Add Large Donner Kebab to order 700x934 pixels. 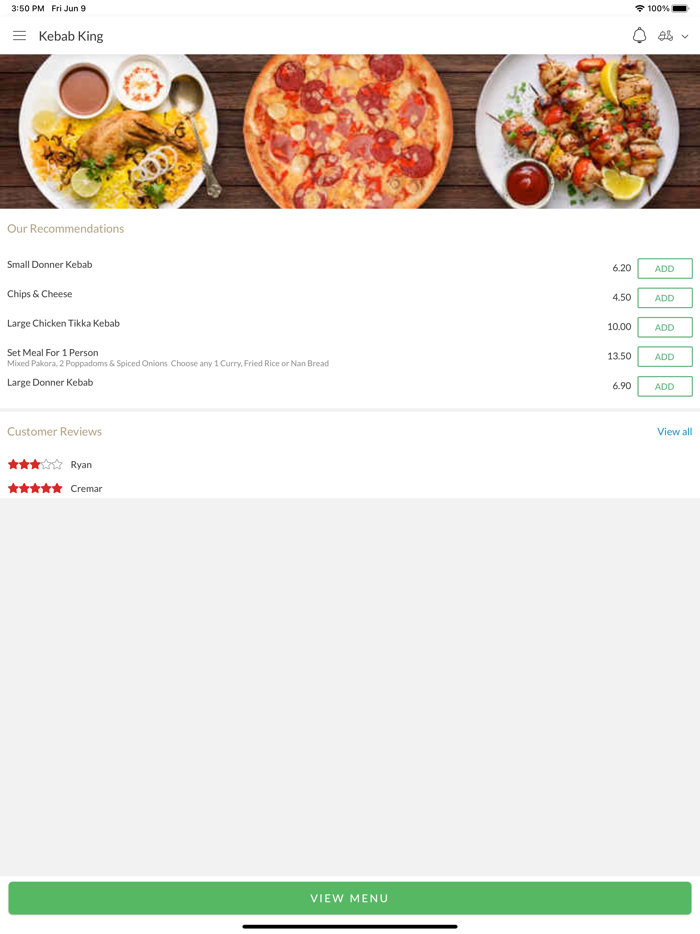(x=664, y=386)
